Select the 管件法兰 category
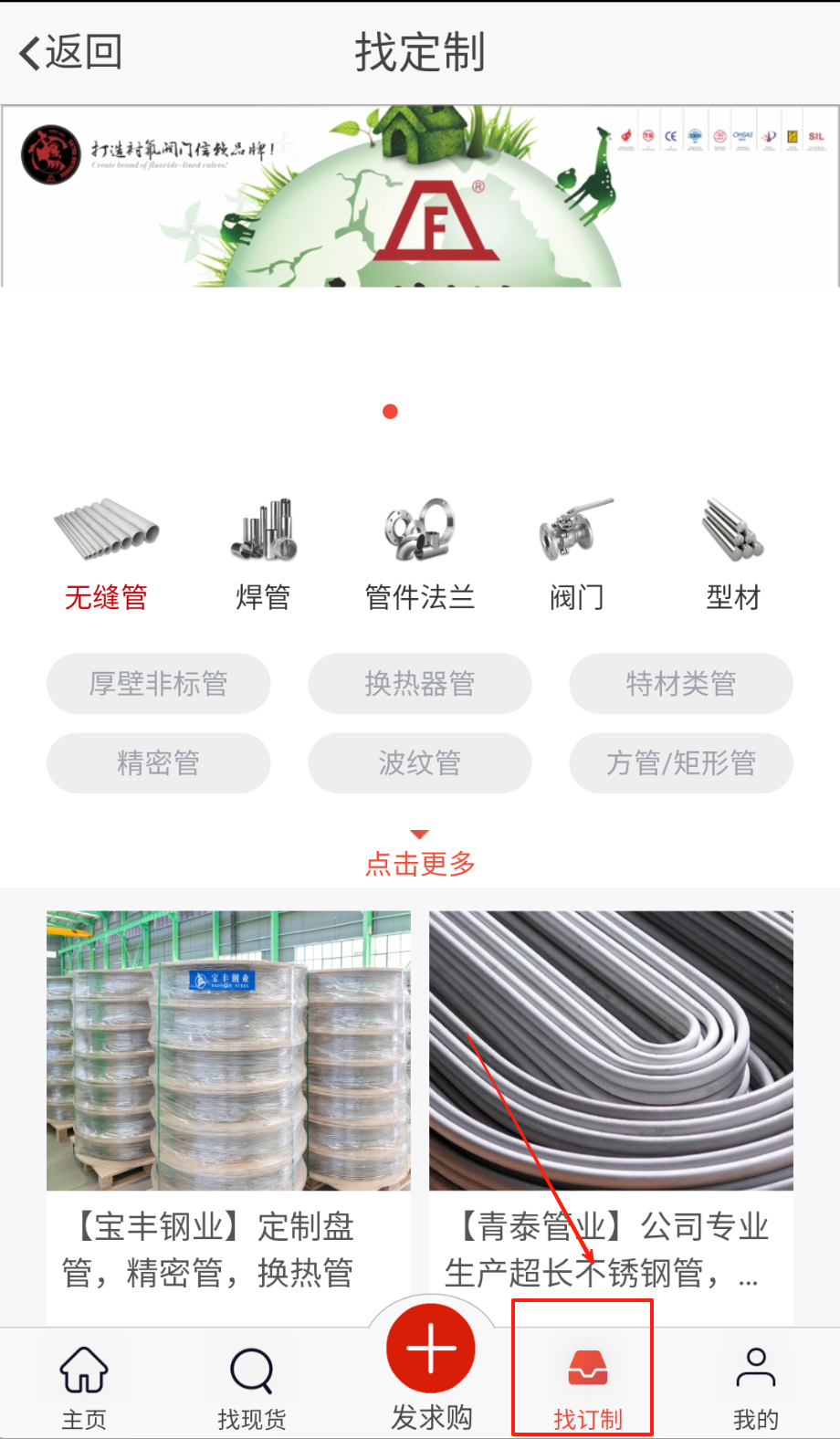This screenshot has width=840, height=1439. pos(419,554)
